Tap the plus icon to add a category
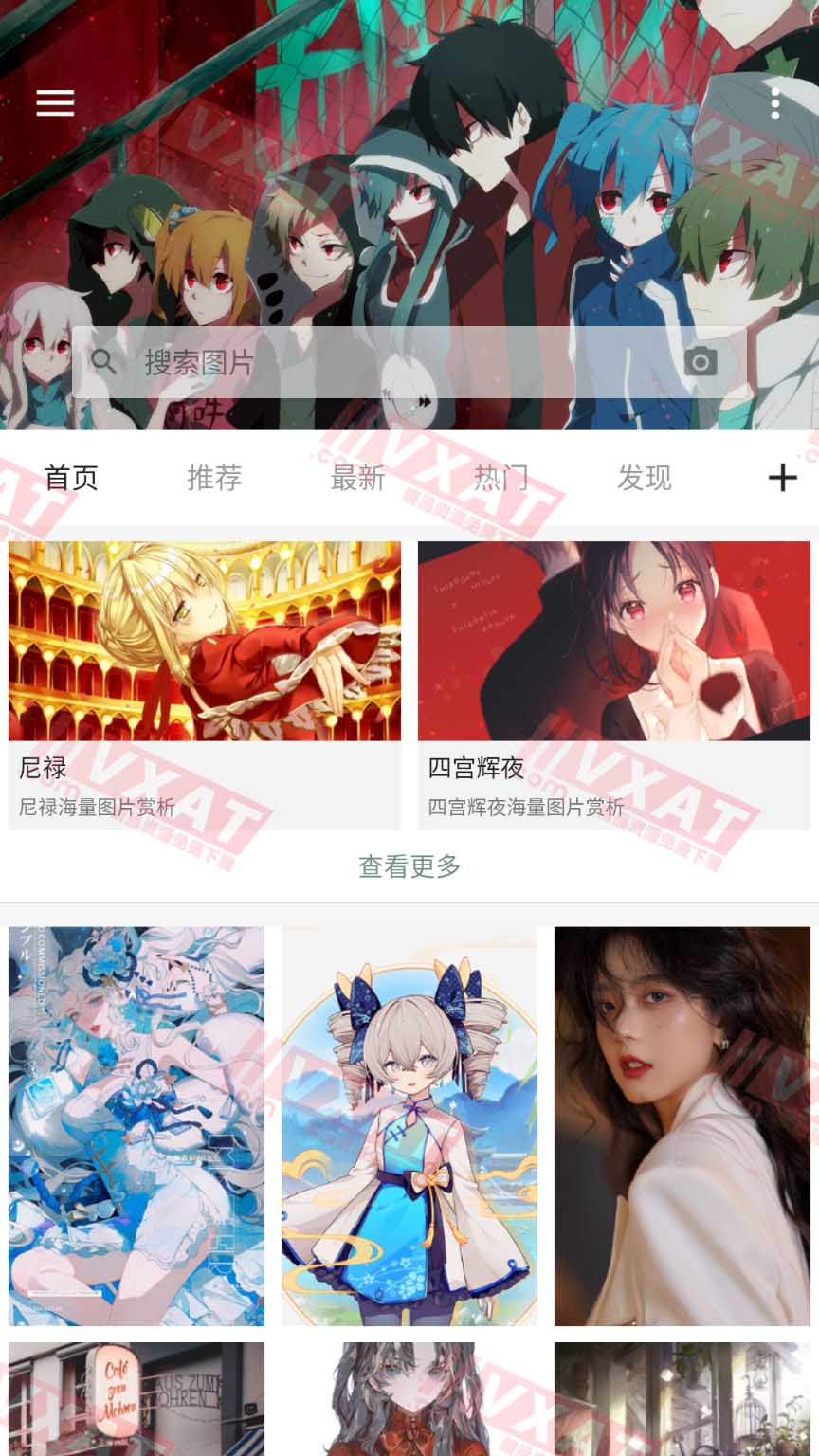 pyautogui.click(x=783, y=478)
